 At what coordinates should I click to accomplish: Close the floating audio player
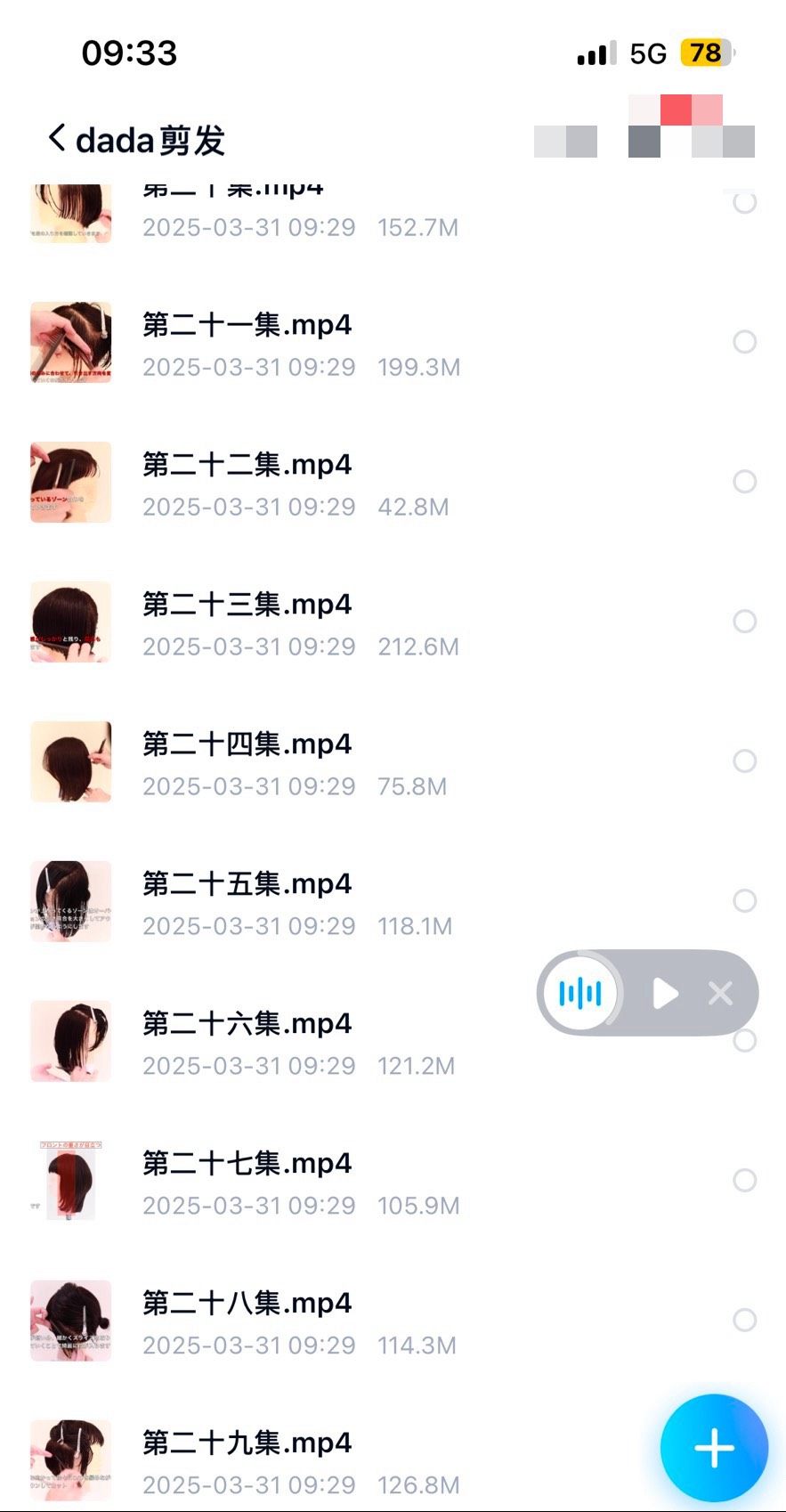[720, 994]
